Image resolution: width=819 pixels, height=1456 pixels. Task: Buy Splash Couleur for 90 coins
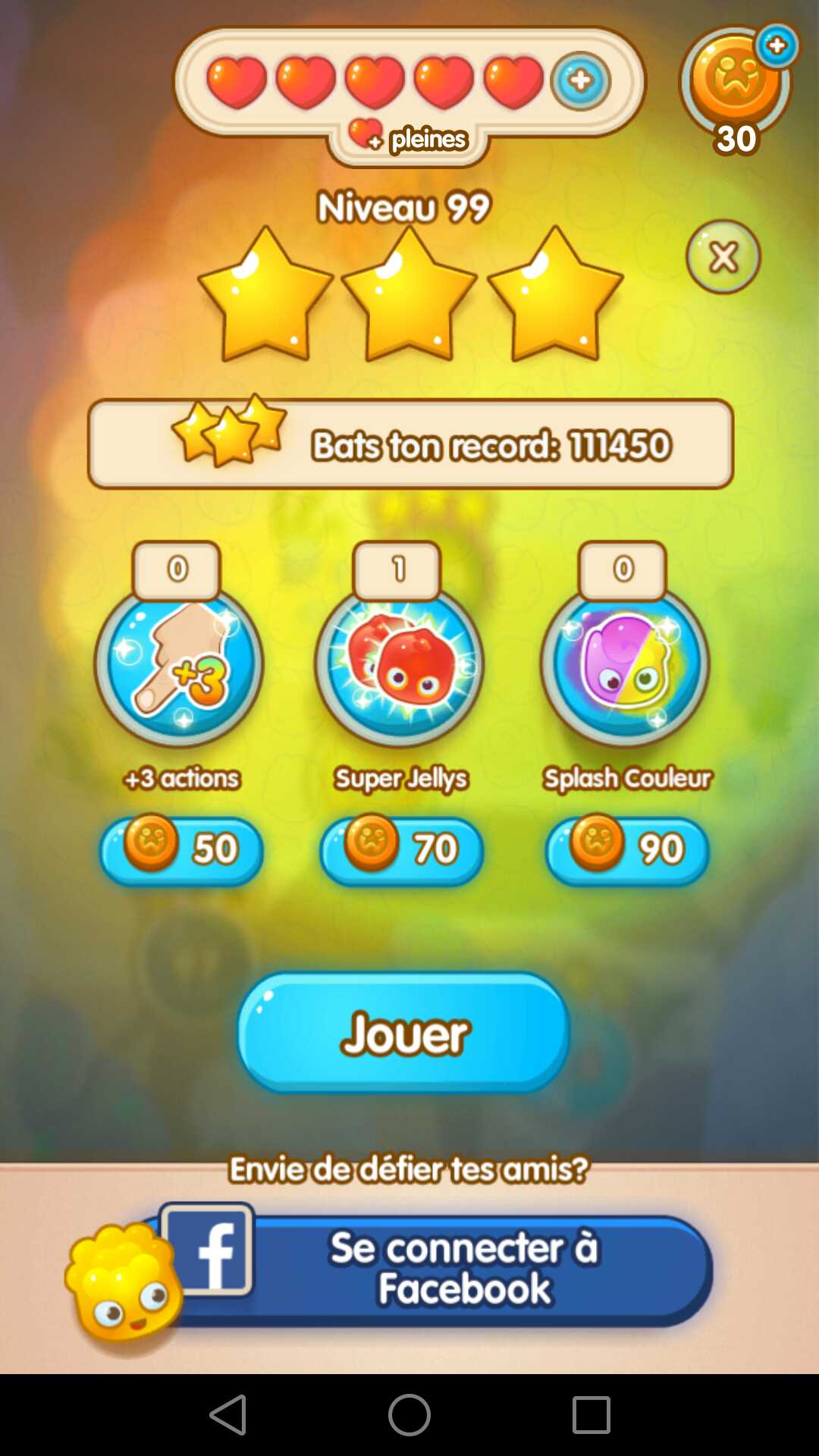pos(628,850)
